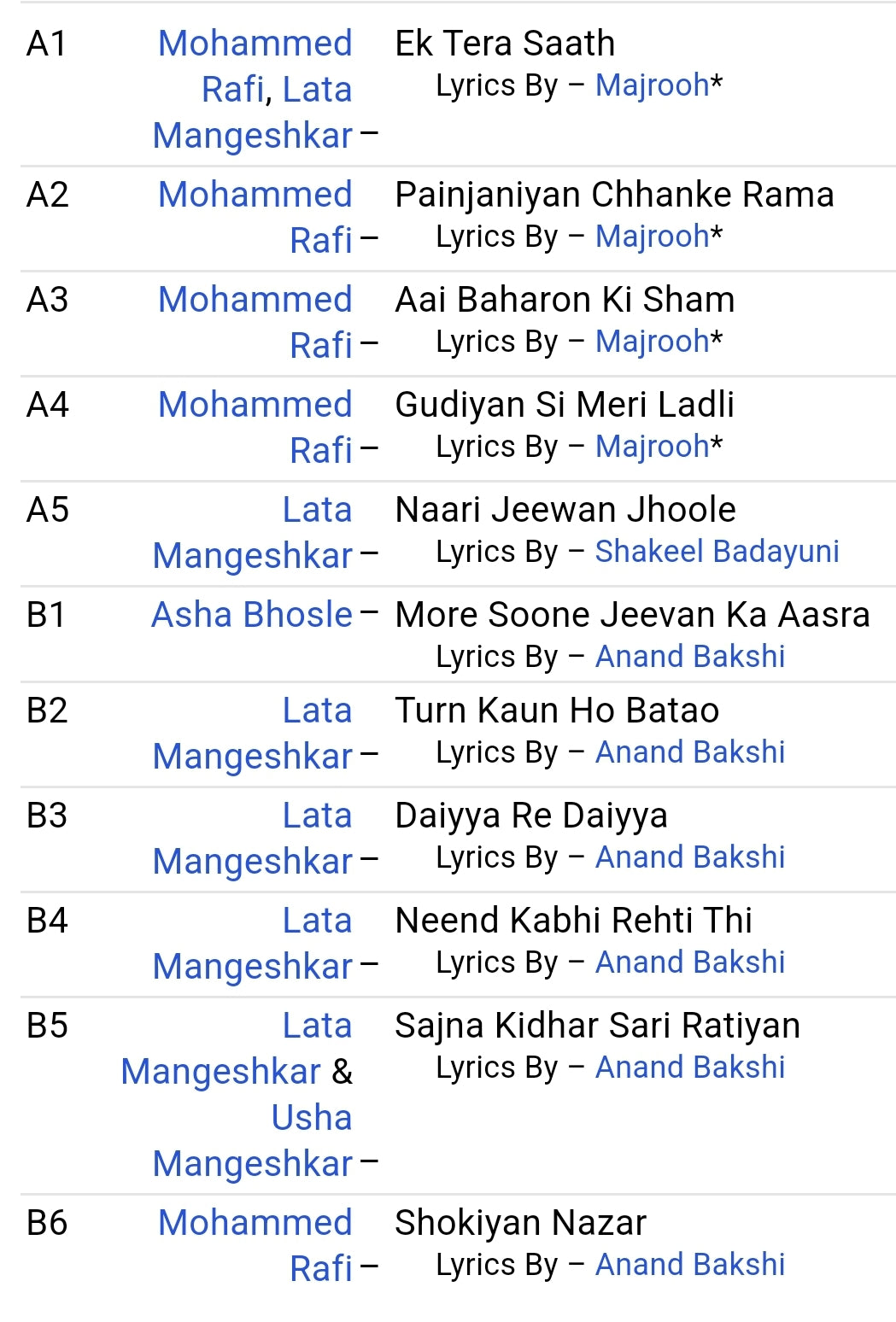Tap Anand Bakshi under More Soone Jeevan Ka Aasra

[x=689, y=657]
